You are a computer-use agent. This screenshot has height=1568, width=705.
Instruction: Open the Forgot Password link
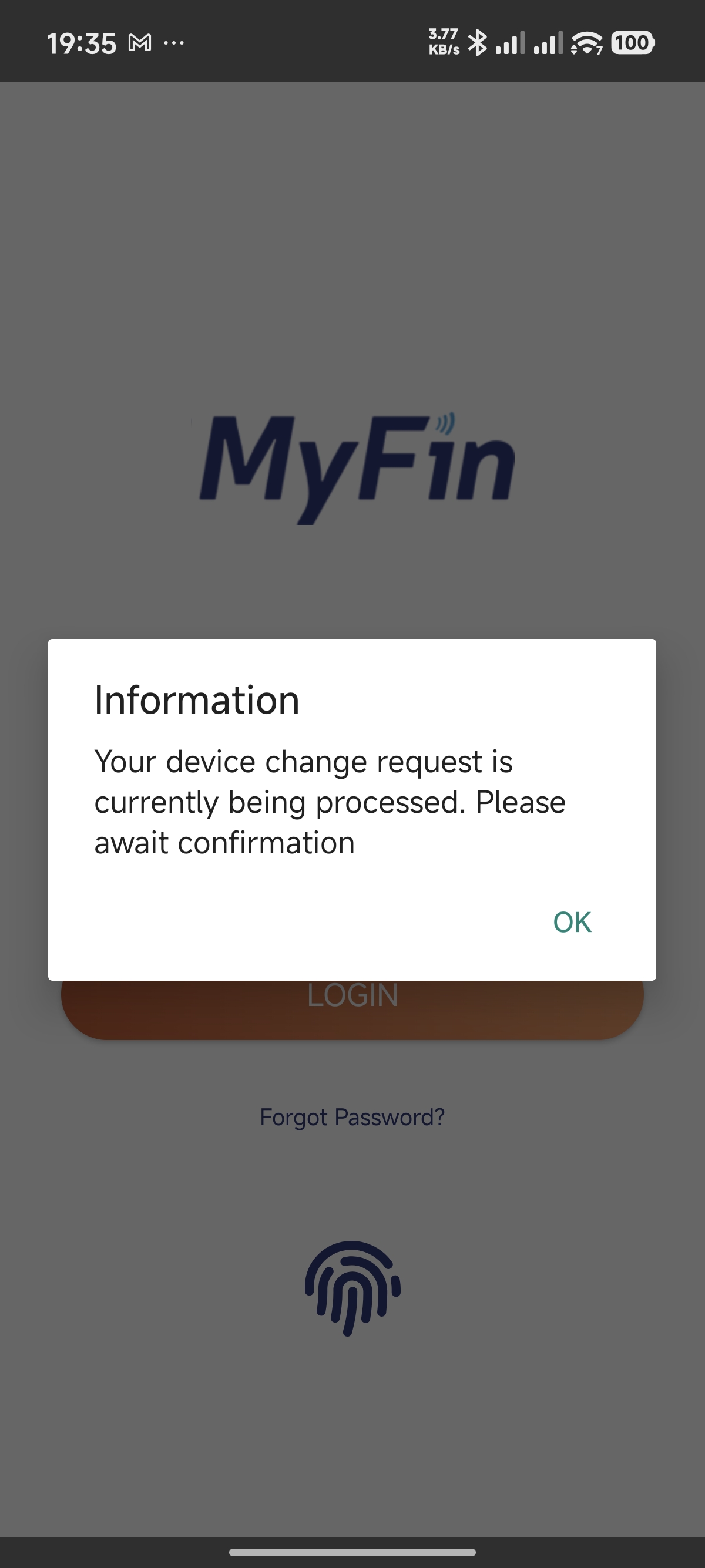click(x=352, y=1117)
